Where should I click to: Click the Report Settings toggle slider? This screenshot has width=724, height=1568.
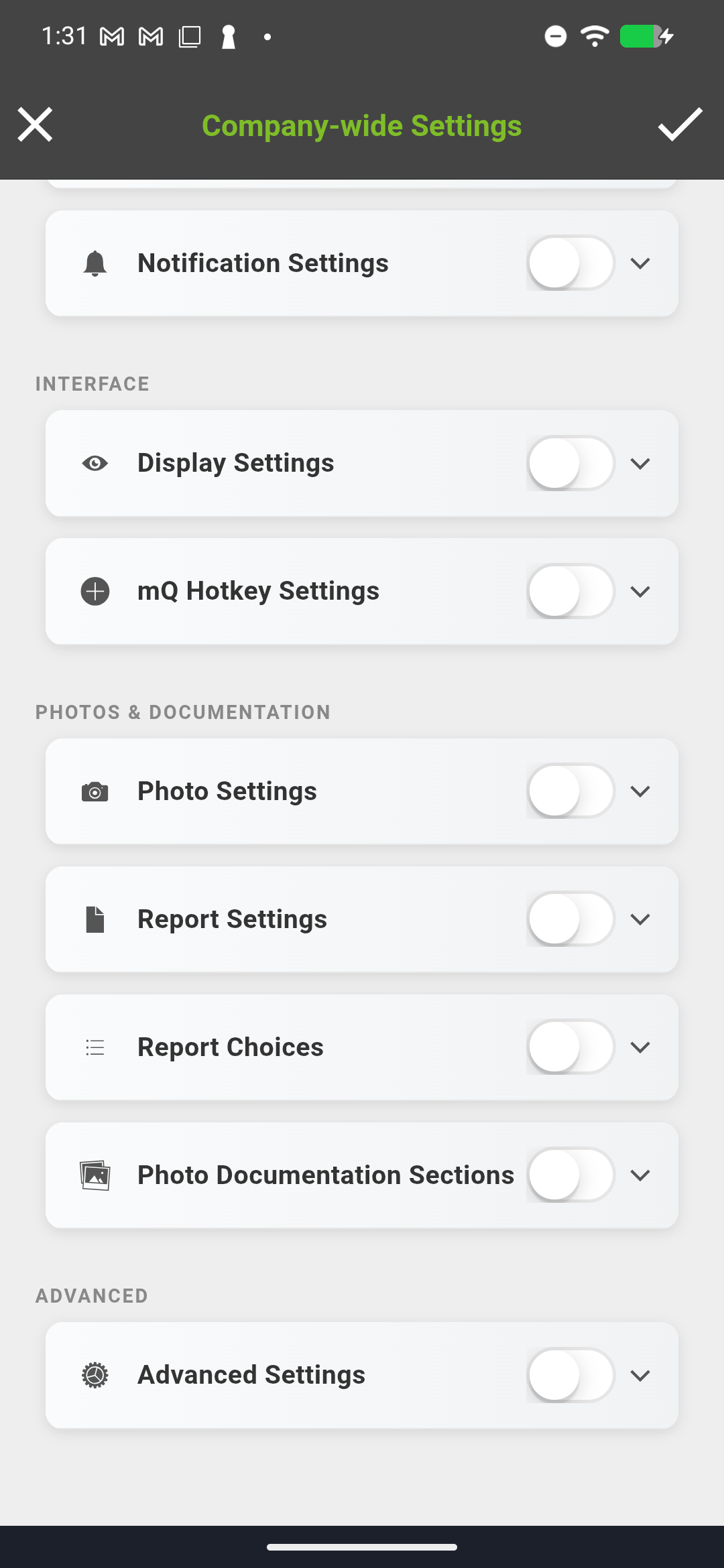click(x=570, y=919)
